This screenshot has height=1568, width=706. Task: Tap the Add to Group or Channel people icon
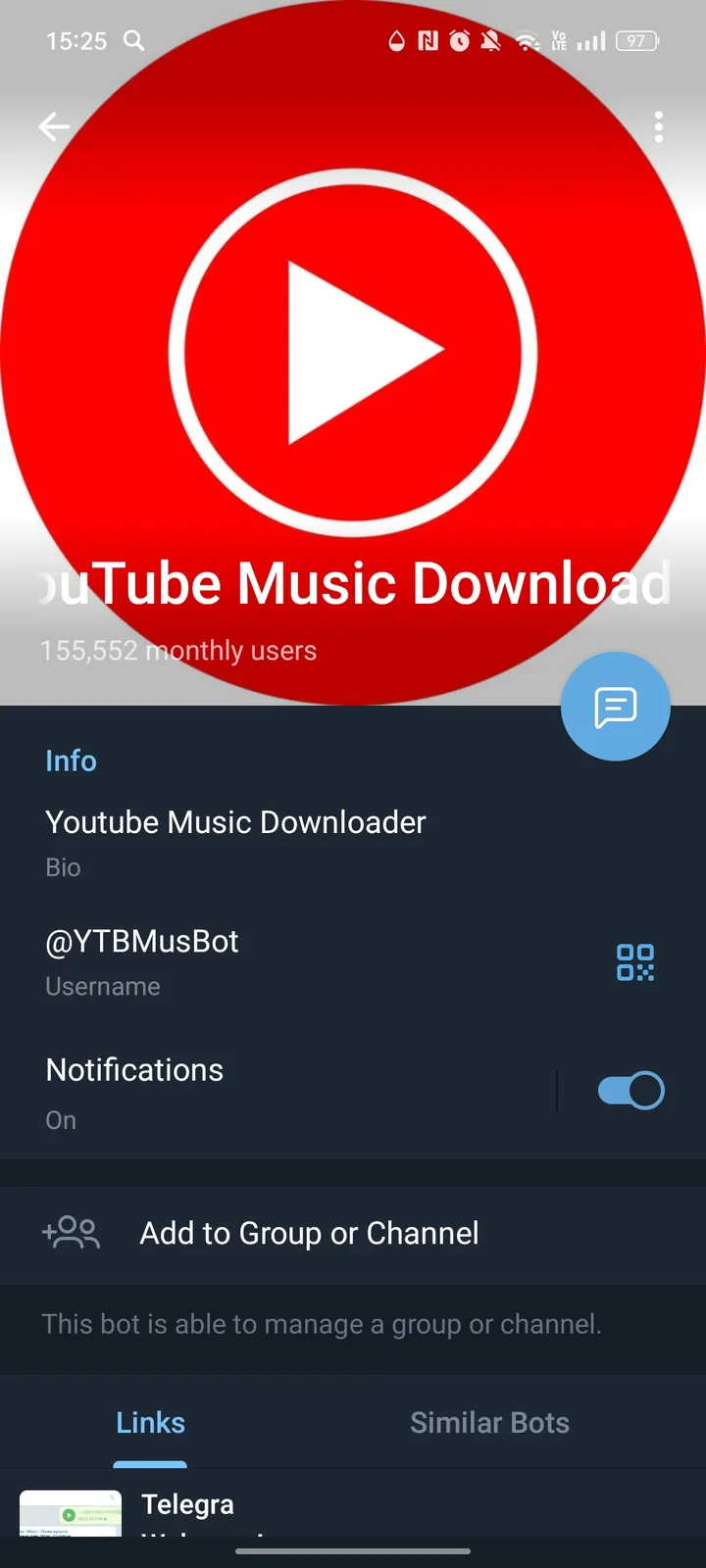[71, 1234]
